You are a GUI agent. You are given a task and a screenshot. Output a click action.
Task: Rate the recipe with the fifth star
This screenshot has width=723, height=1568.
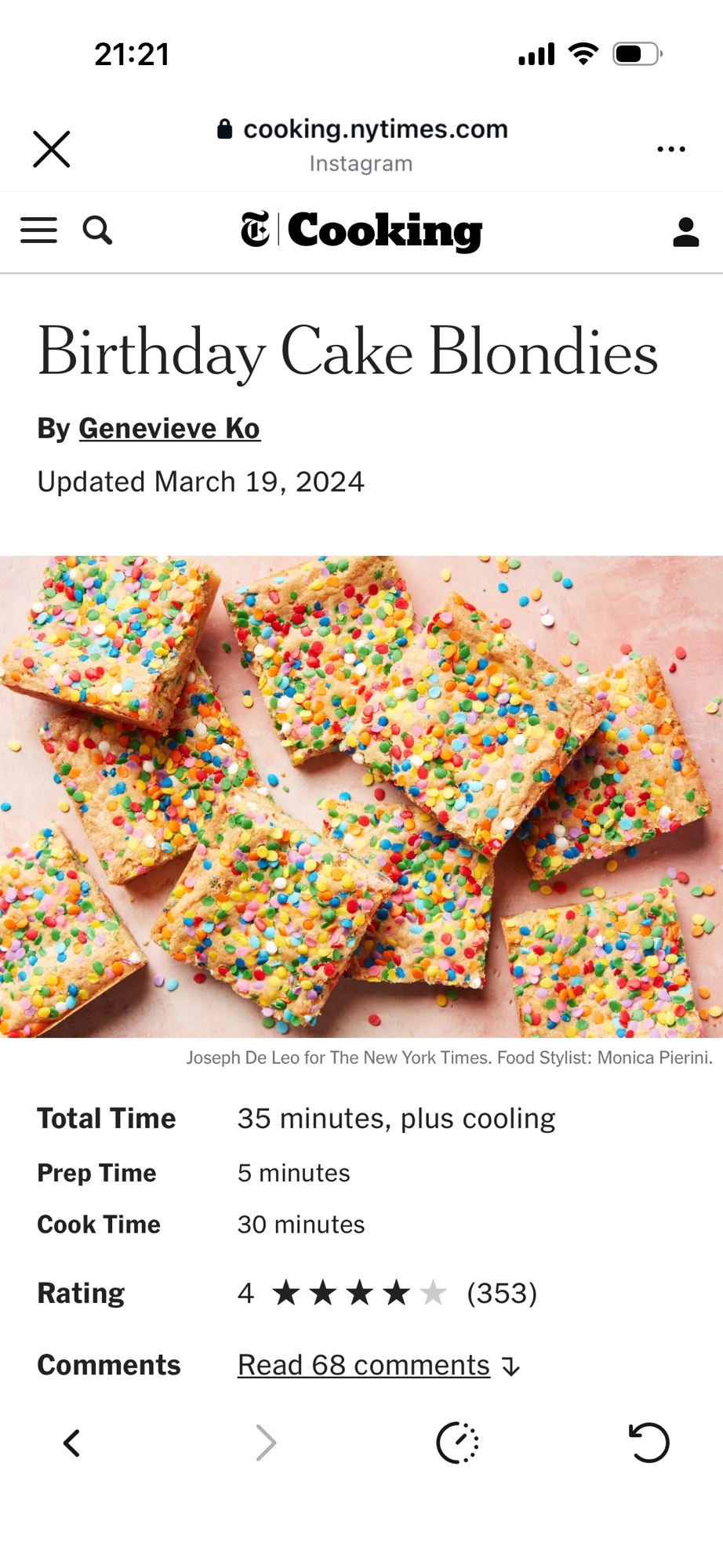point(433,1293)
